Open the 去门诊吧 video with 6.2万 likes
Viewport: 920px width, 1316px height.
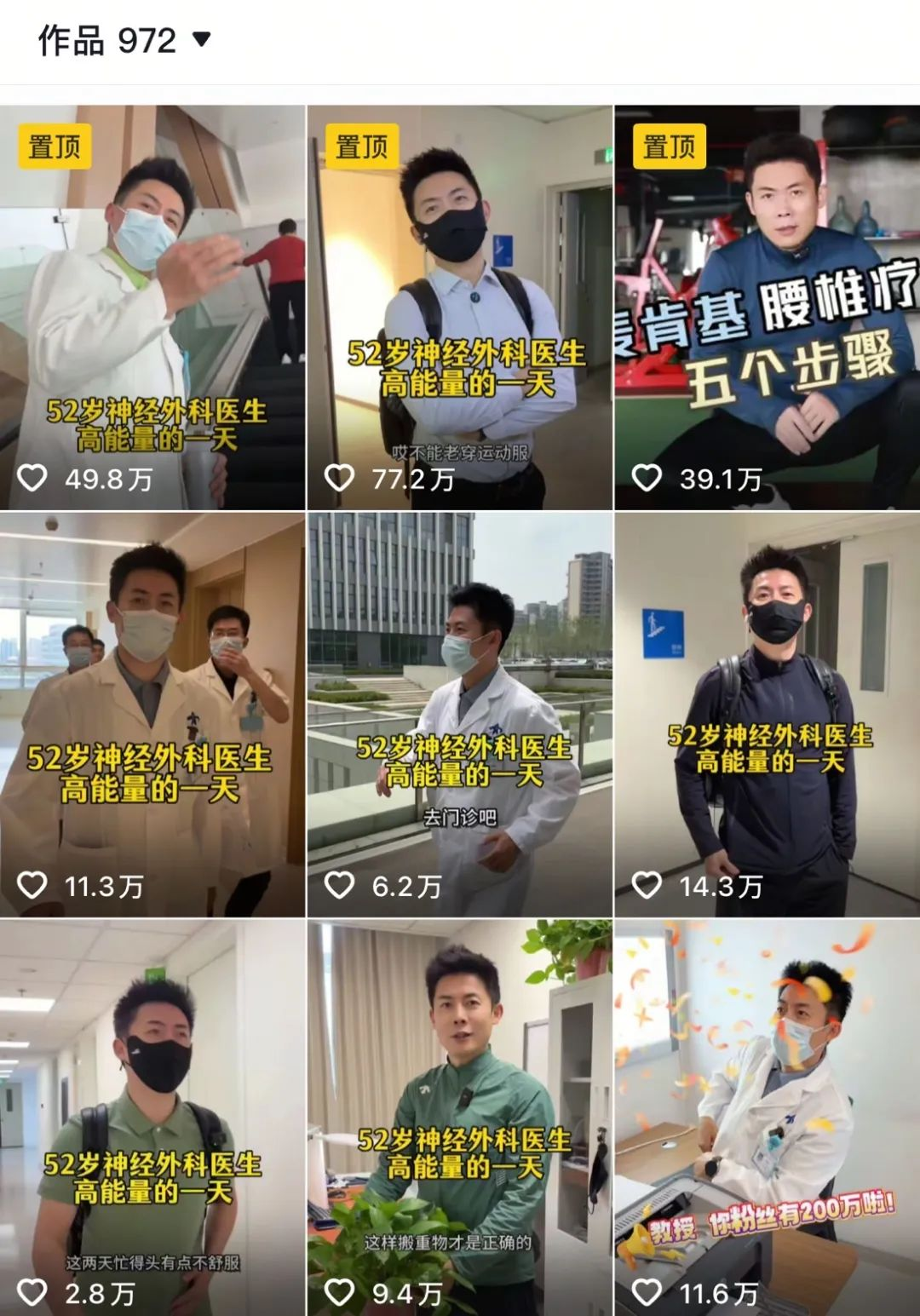pyautogui.click(x=459, y=714)
